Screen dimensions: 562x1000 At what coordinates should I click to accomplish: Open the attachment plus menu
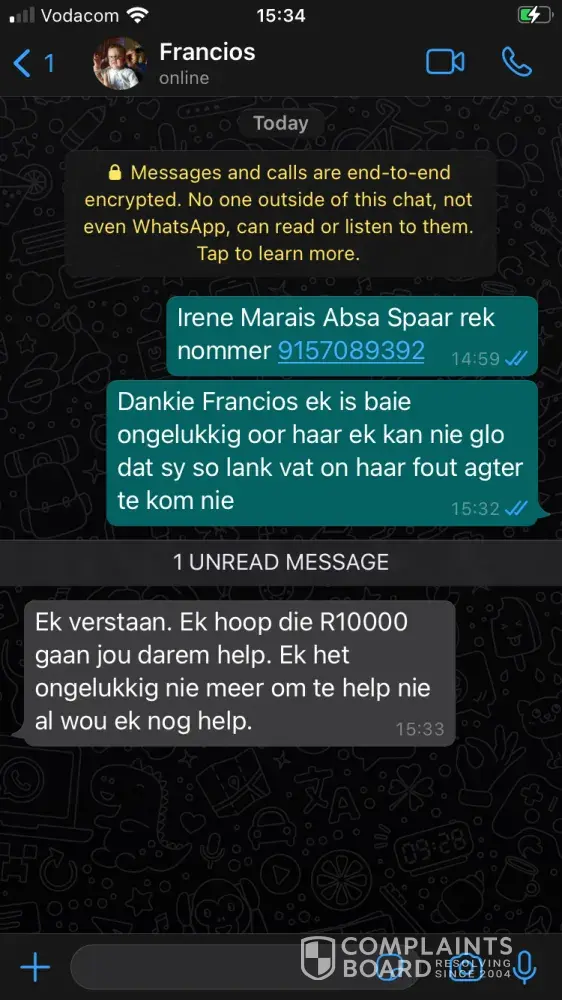(35, 967)
